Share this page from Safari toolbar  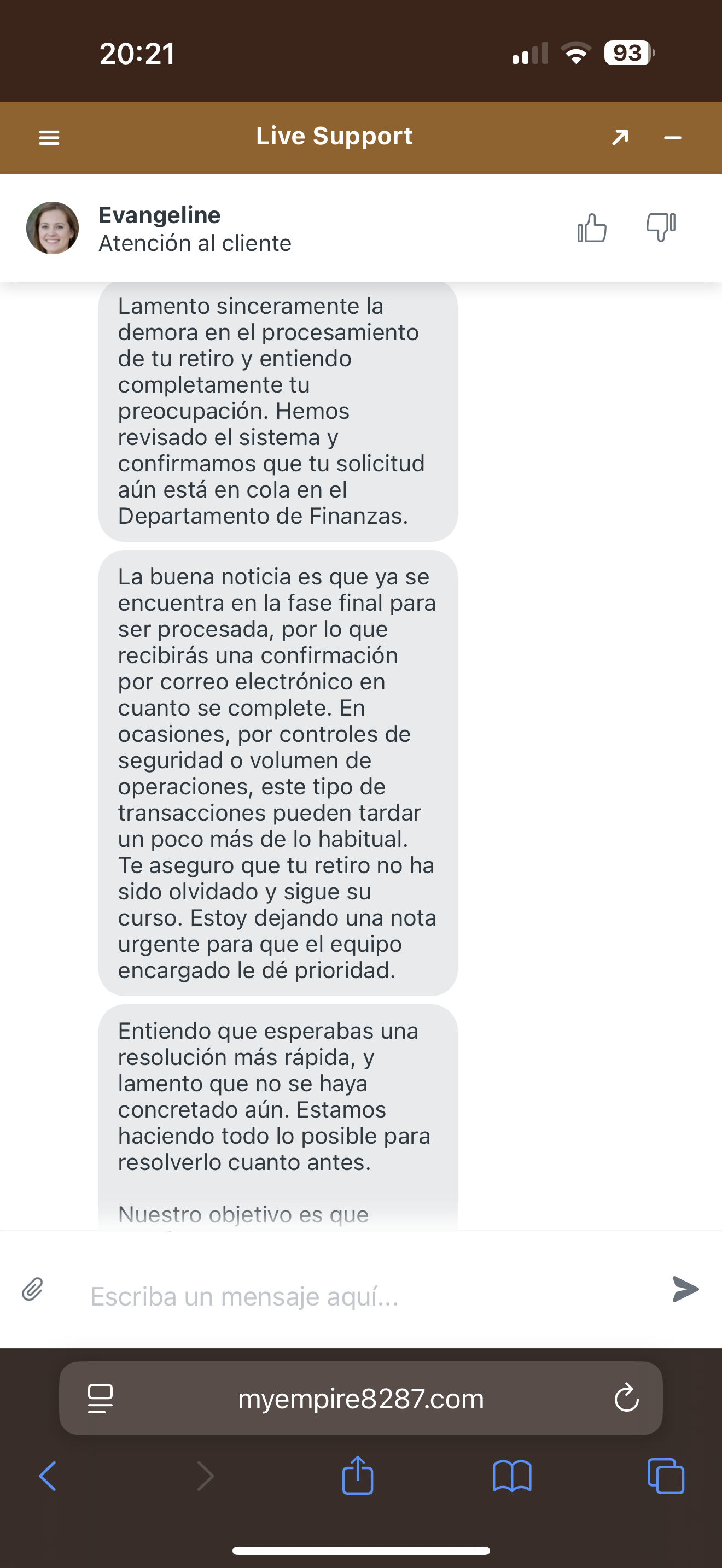[x=357, y=1476]
